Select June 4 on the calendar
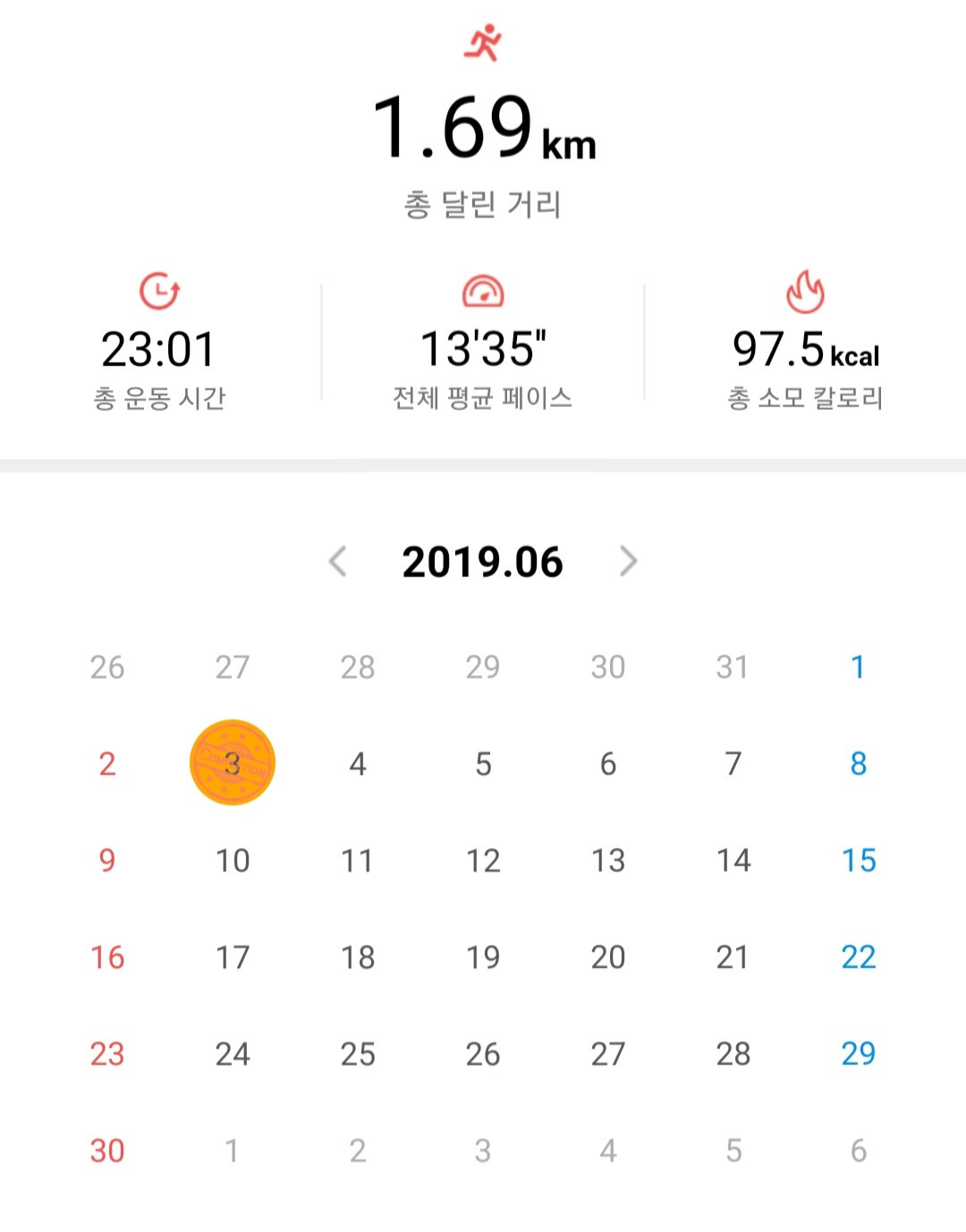The height and width of the screenshot is (1232, 966). tap(358, 764)
